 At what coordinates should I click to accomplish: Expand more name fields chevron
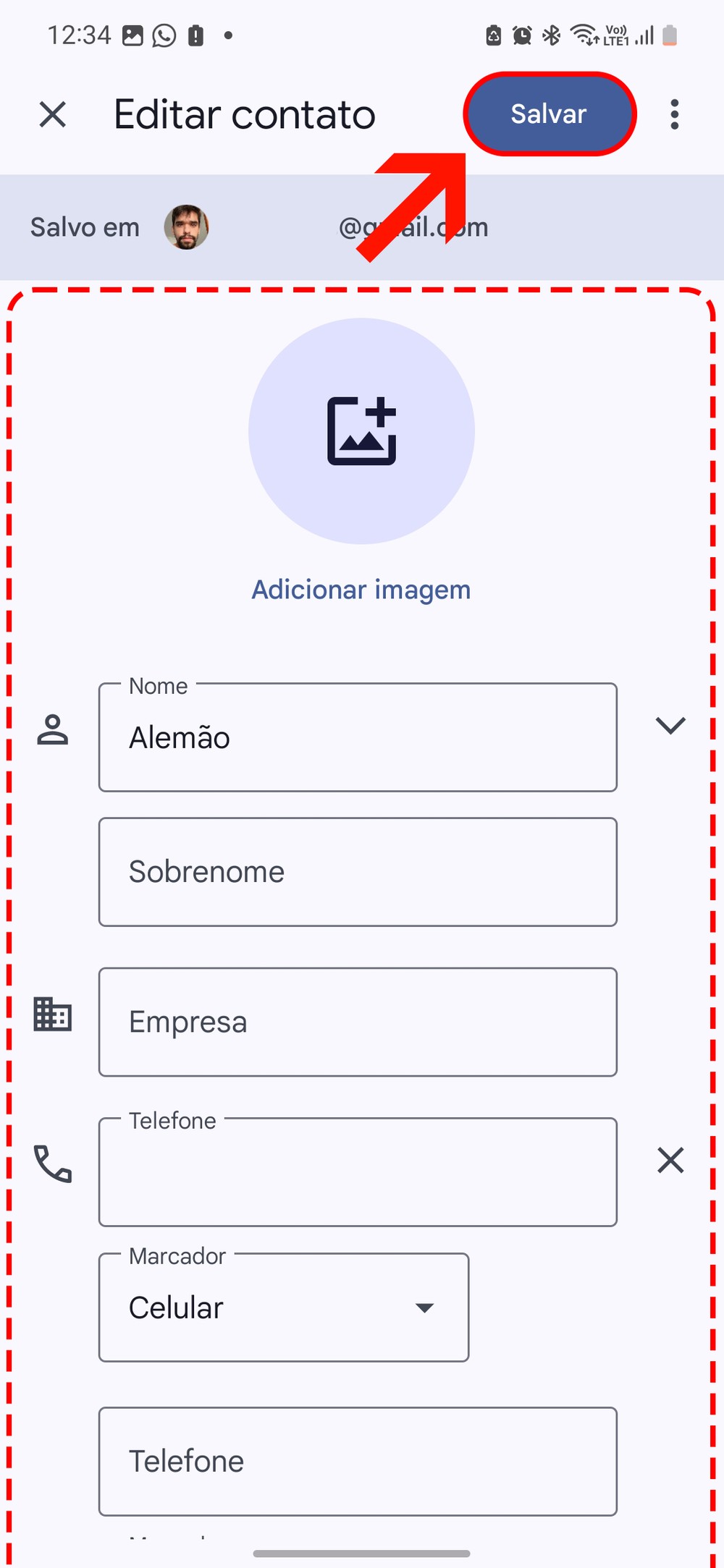[670, 725]
